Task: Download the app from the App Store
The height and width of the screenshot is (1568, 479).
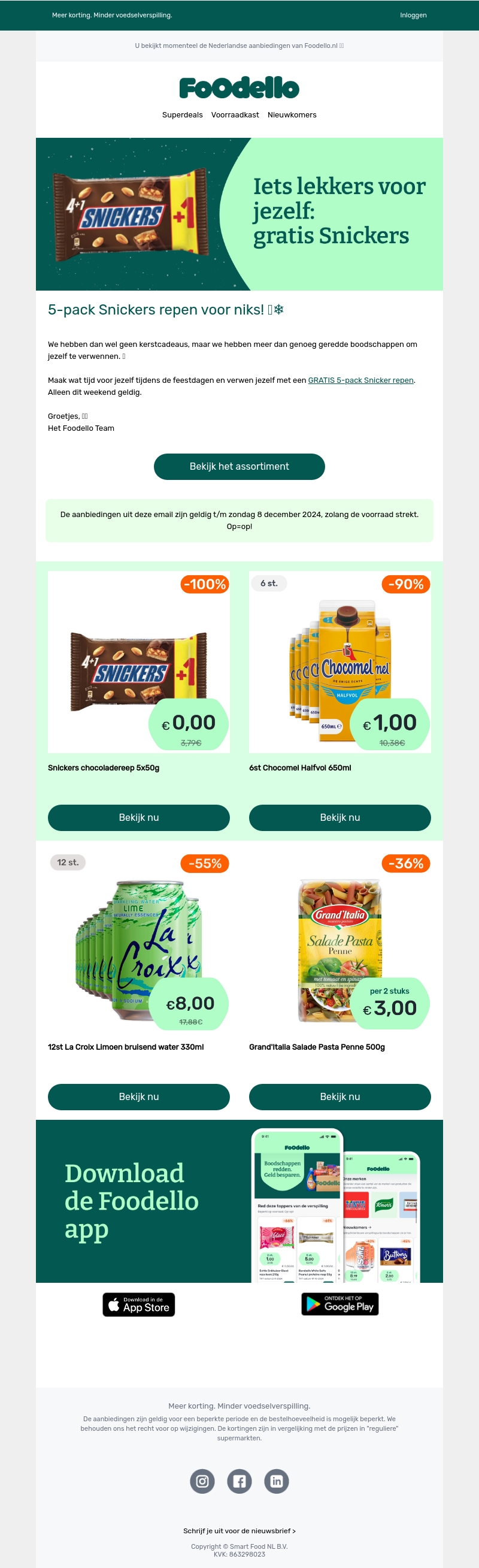Action: 139,1304
